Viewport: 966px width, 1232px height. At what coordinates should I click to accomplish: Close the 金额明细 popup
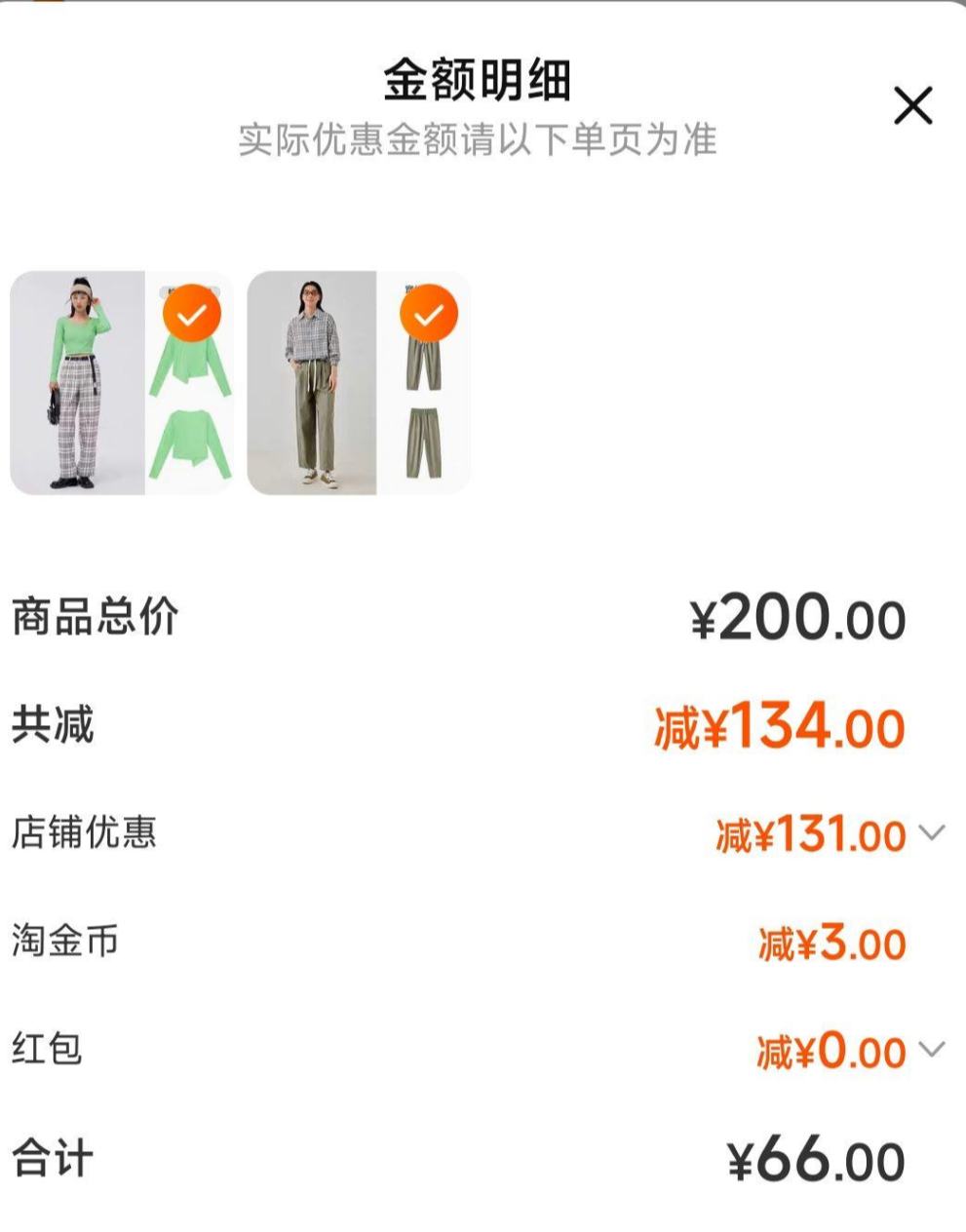(912, 105)
